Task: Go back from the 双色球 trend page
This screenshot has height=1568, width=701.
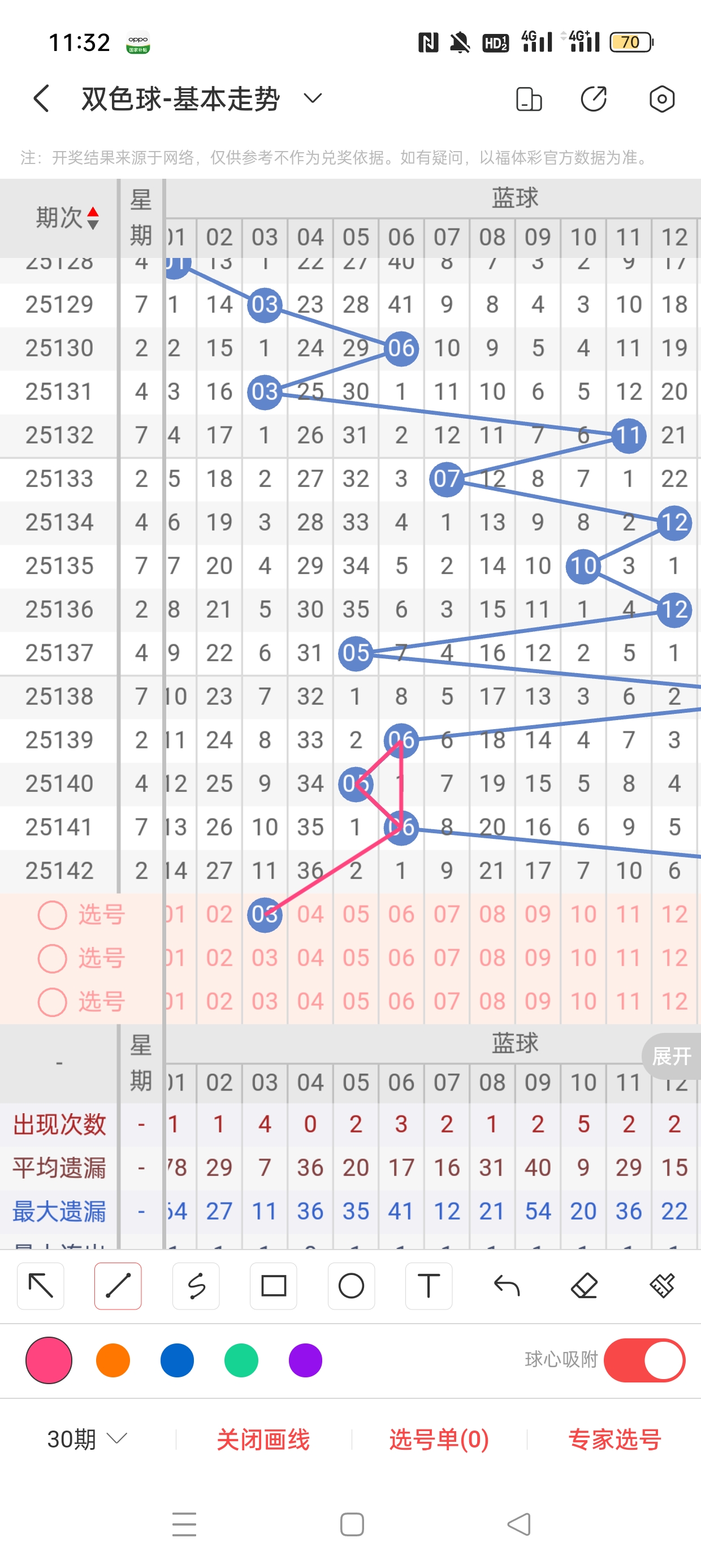Action: [41, 98]
